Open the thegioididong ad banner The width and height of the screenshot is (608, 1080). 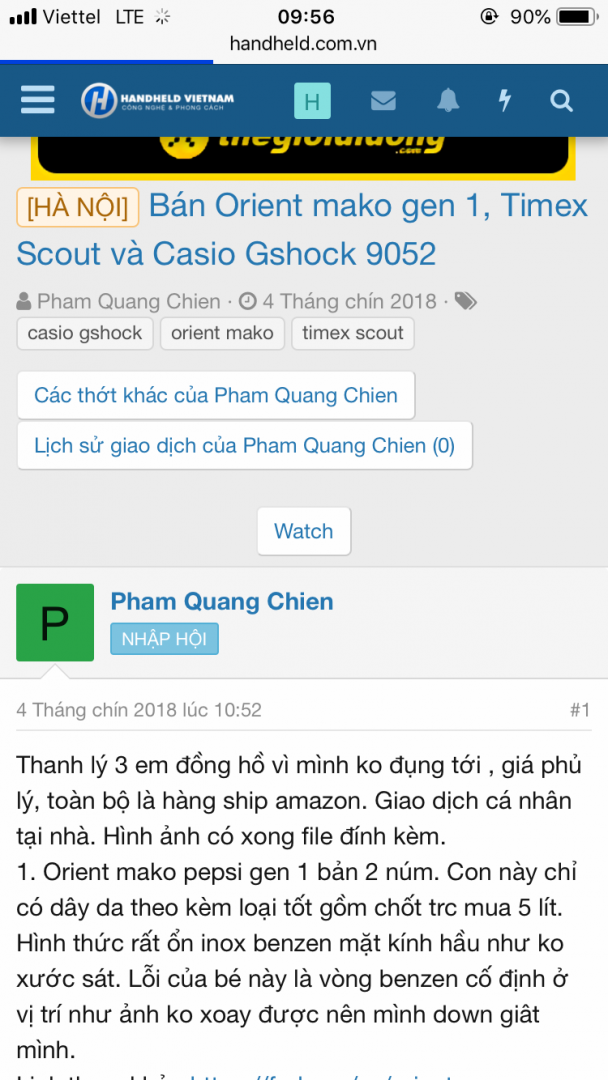303,150
